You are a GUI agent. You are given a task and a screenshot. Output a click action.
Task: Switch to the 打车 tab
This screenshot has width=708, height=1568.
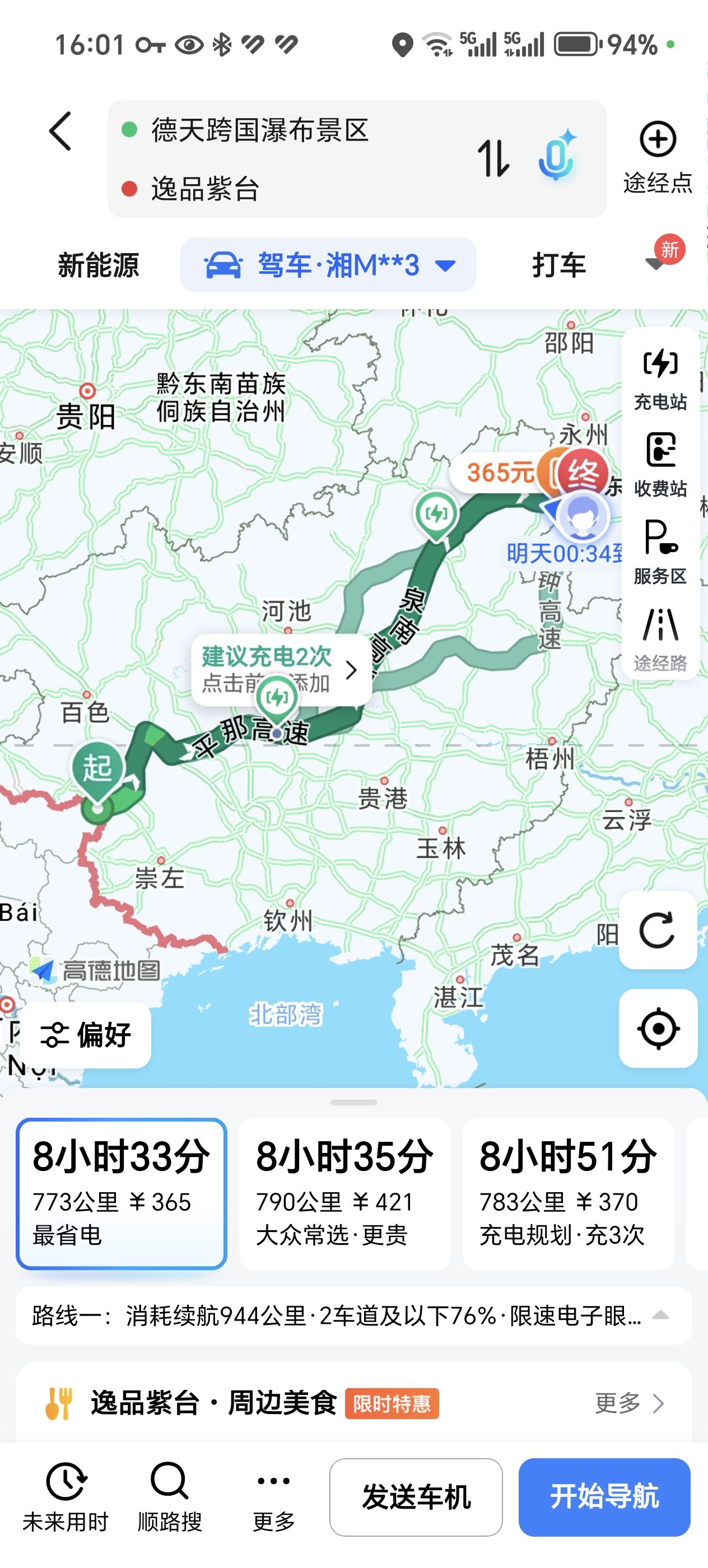point(559,265)
